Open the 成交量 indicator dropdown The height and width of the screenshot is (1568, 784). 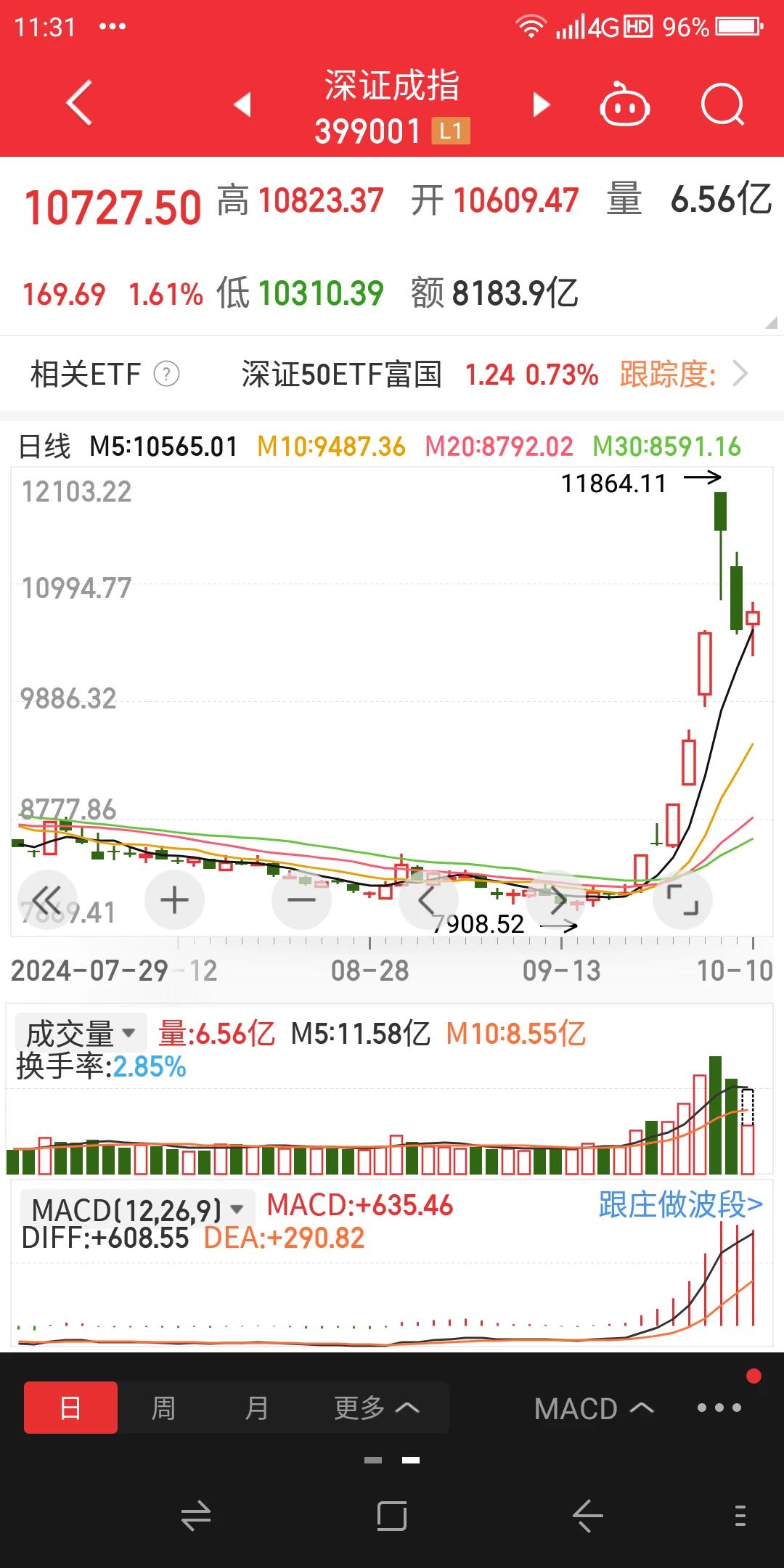81,1033
